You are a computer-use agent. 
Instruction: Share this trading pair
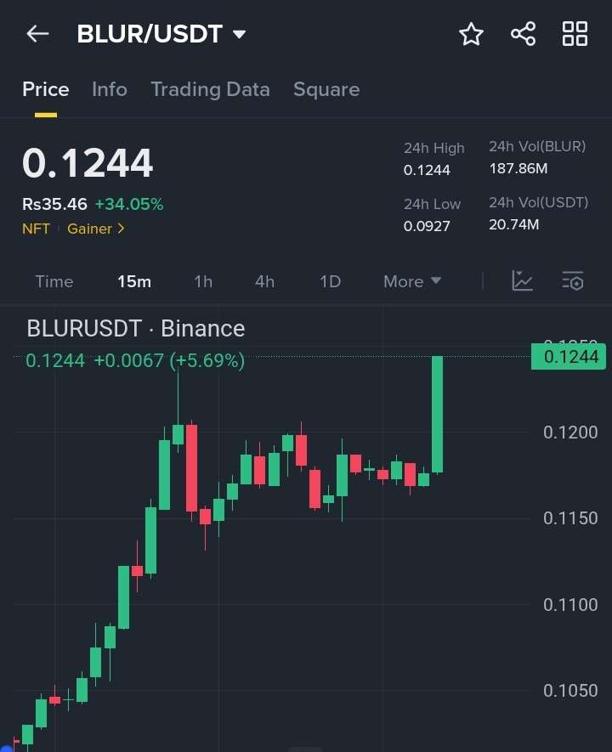click(x=523, y=34)
